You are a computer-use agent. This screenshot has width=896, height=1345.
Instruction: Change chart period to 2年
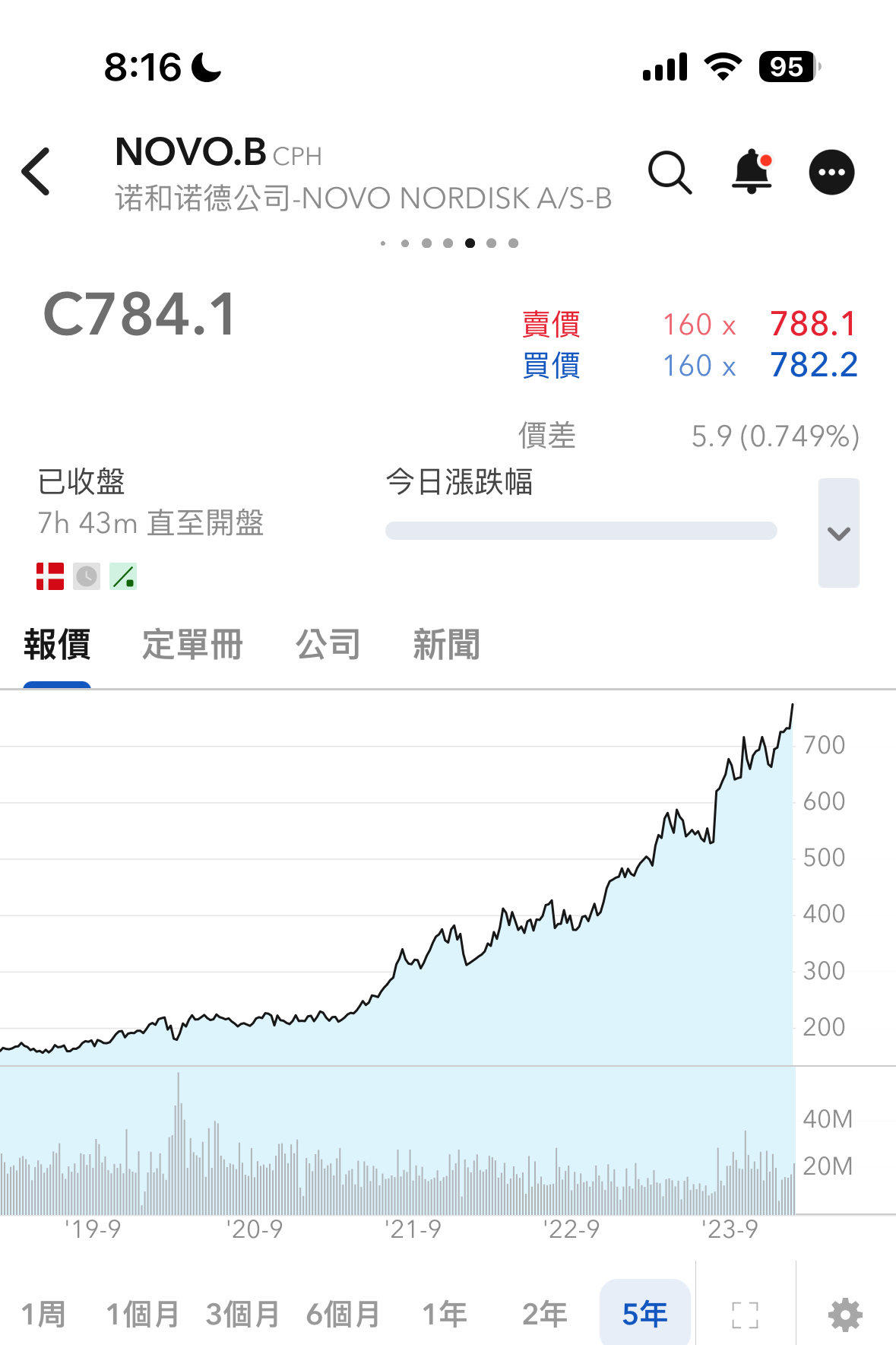pos(545,1314)
